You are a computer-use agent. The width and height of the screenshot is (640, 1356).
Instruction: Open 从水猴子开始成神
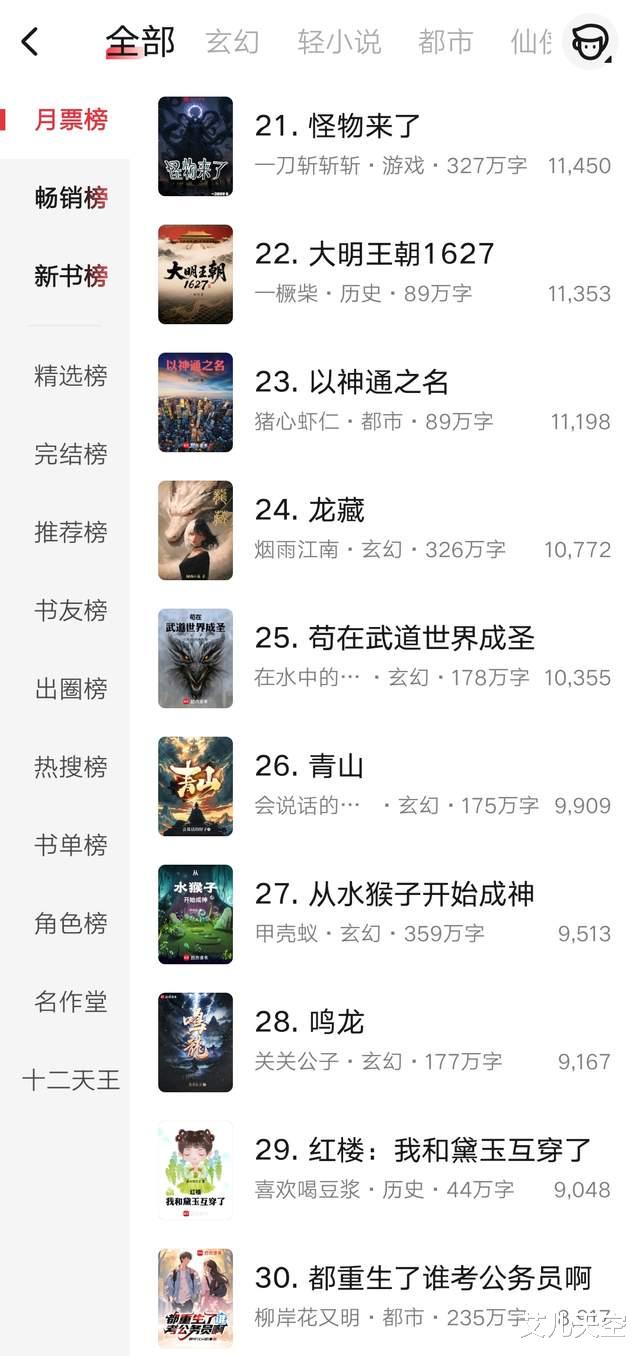point(394,894)
